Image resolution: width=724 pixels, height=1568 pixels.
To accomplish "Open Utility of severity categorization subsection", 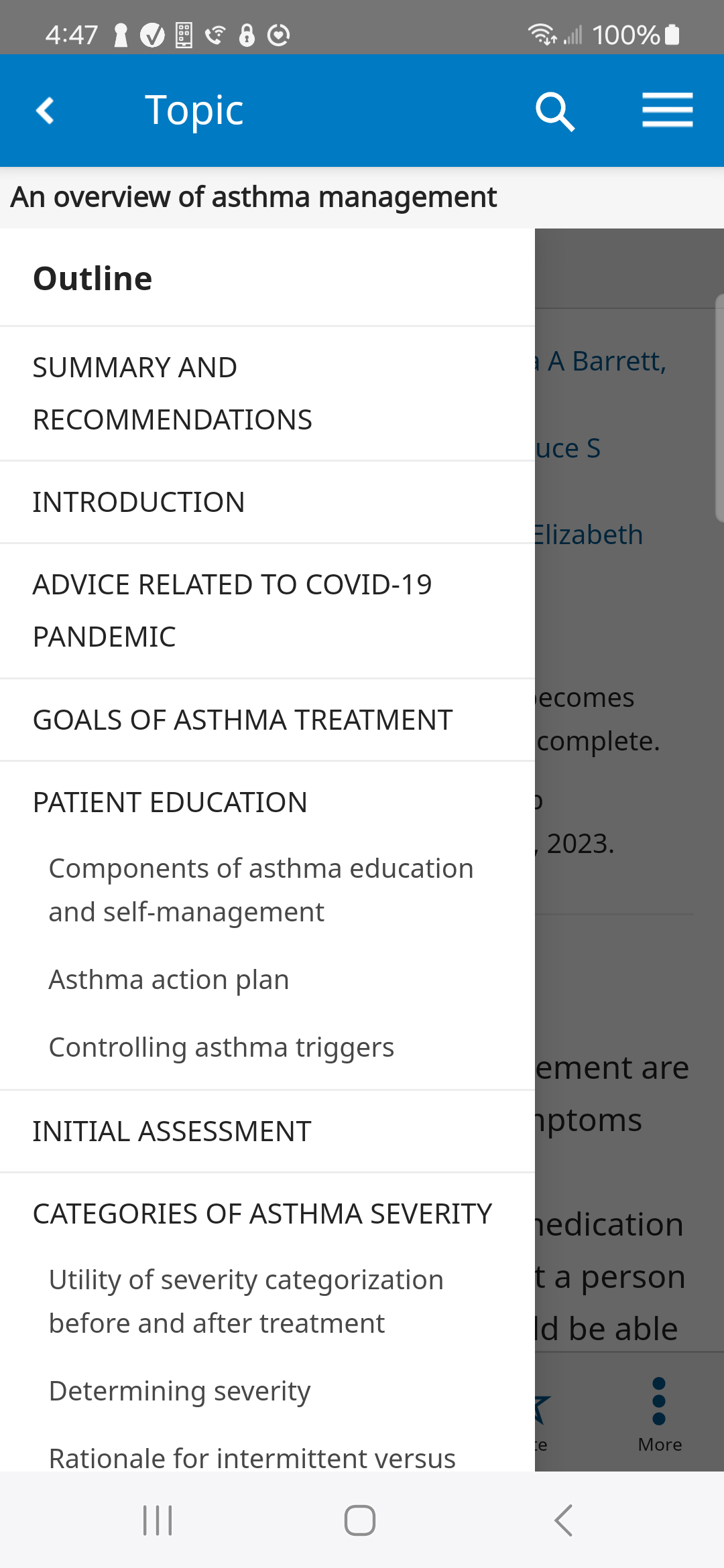I will pos(246,1301).
